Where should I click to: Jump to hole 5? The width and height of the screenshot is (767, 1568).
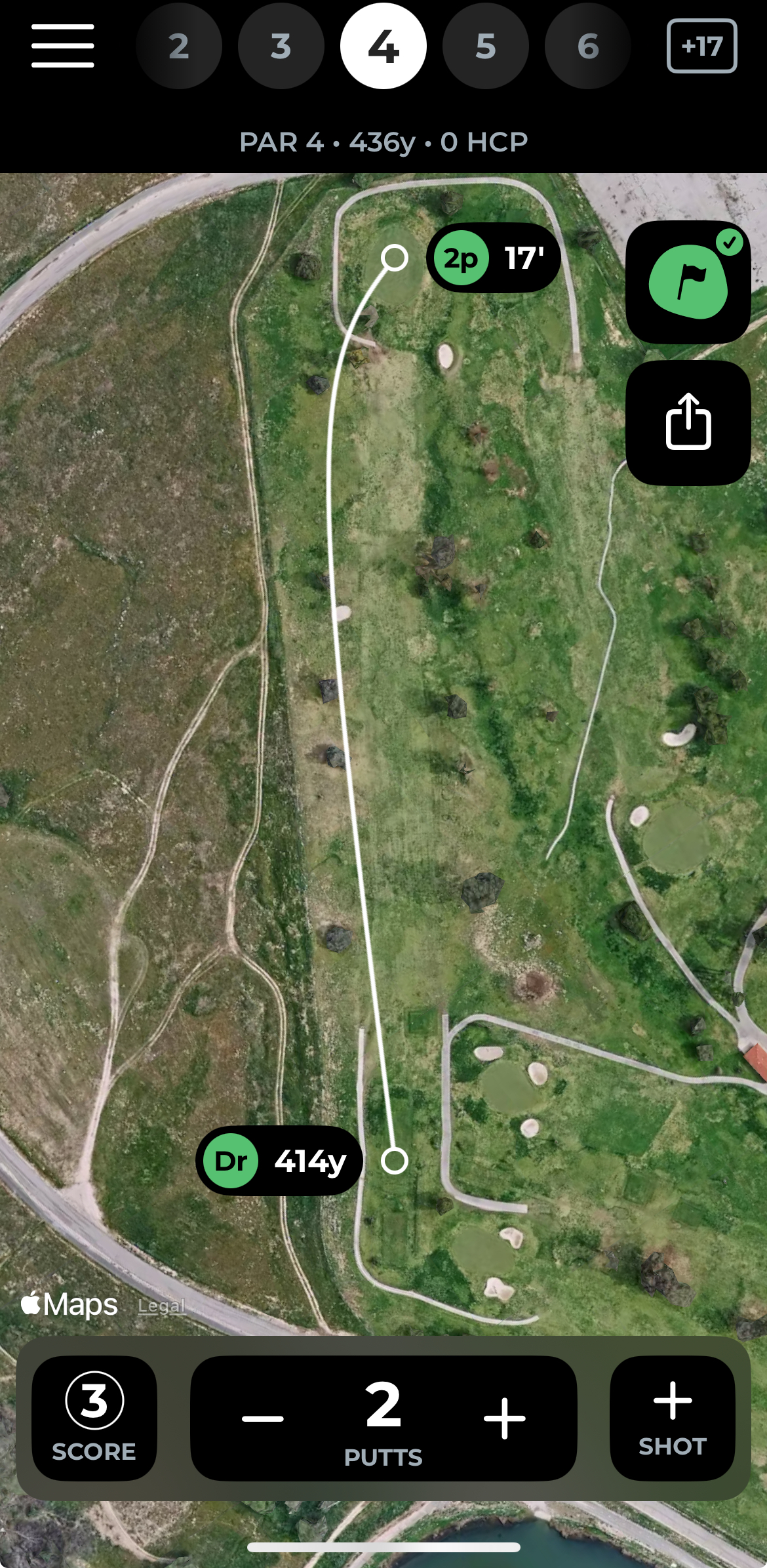[485, 46]
